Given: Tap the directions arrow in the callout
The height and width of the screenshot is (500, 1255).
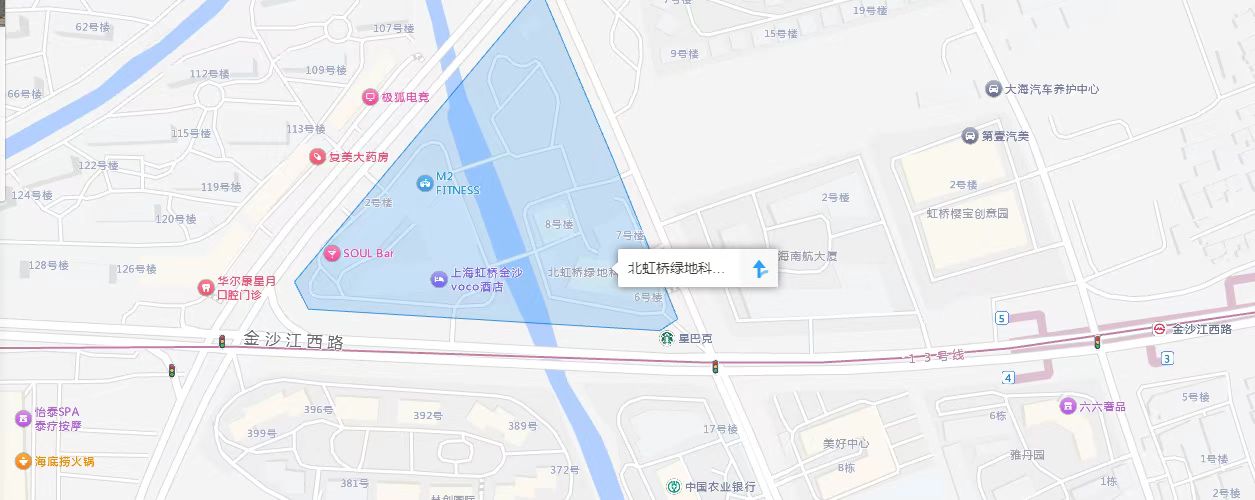Looking at the screenshot, I should [759, 269].
